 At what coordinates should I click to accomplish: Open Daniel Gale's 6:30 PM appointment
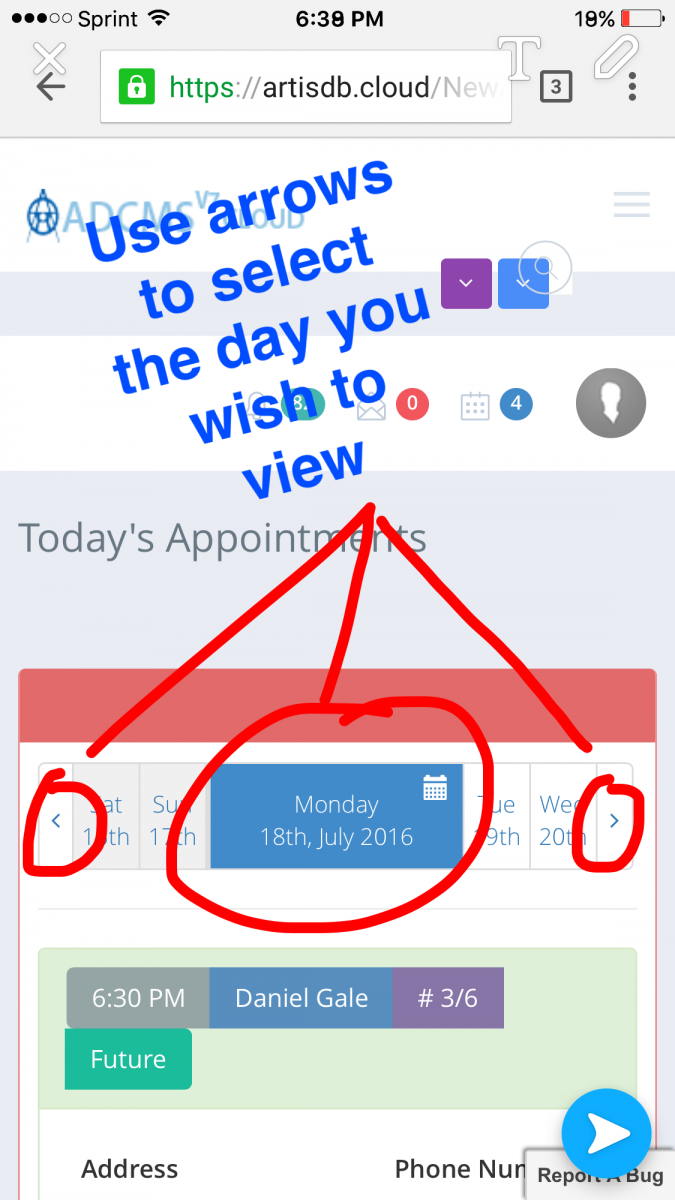pyautogui.click(x=301, y=998)
